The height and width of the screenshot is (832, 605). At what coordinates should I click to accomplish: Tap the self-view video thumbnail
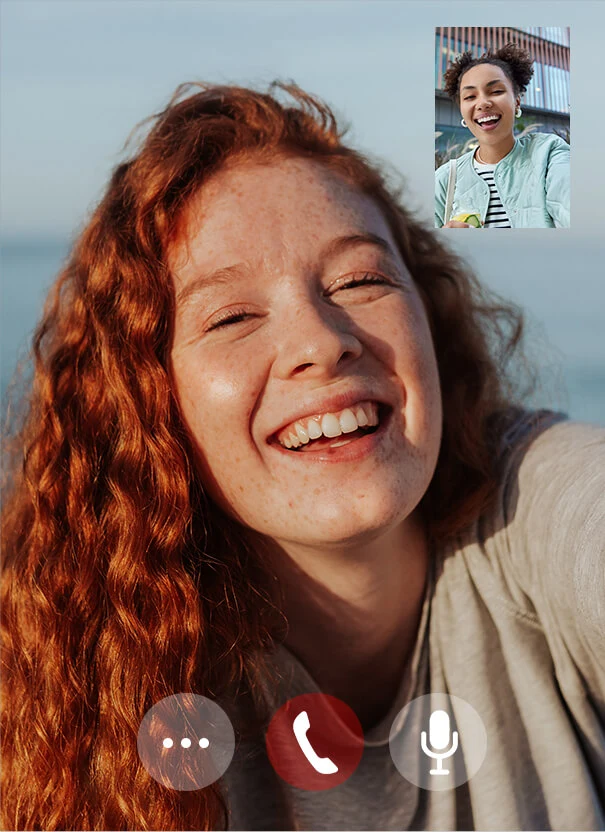point(502,127)
